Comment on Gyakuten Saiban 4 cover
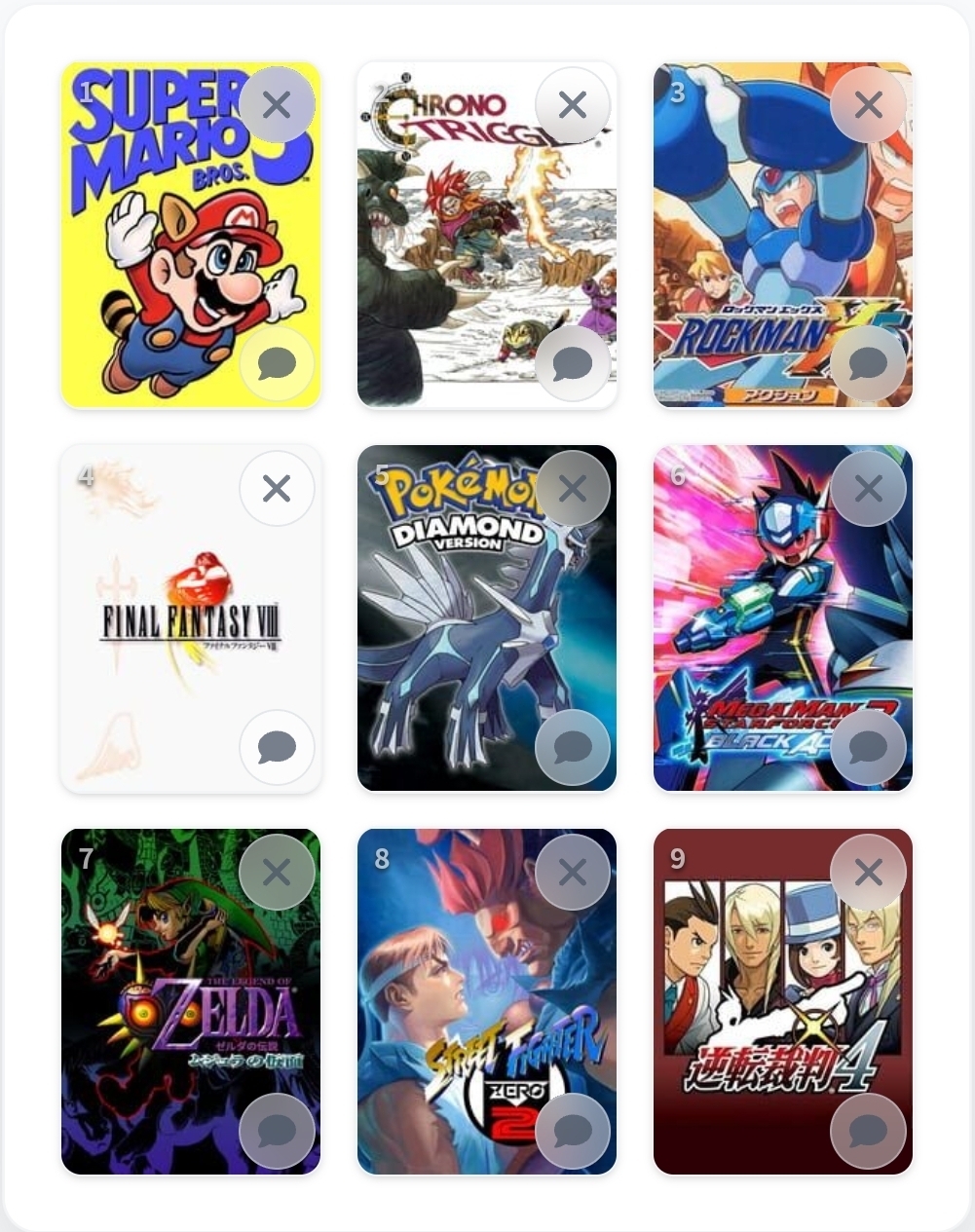975x1232 pixels. click(x=868, y=1132)
